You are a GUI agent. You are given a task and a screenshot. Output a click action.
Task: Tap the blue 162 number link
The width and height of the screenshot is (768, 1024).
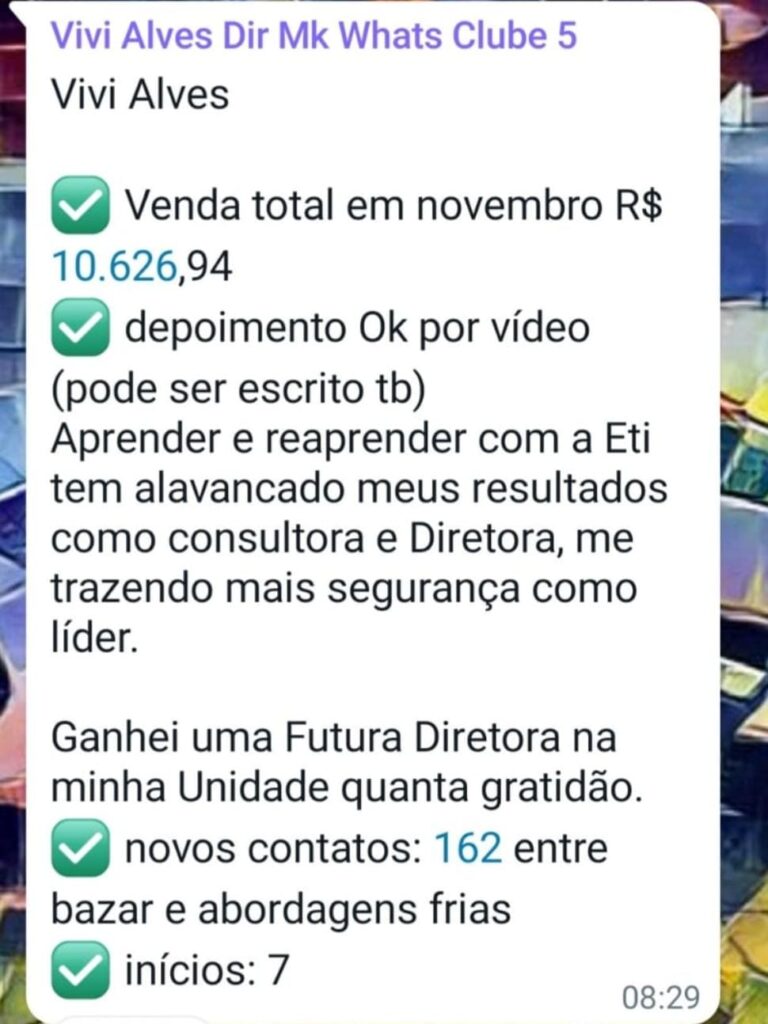(467, 849)
